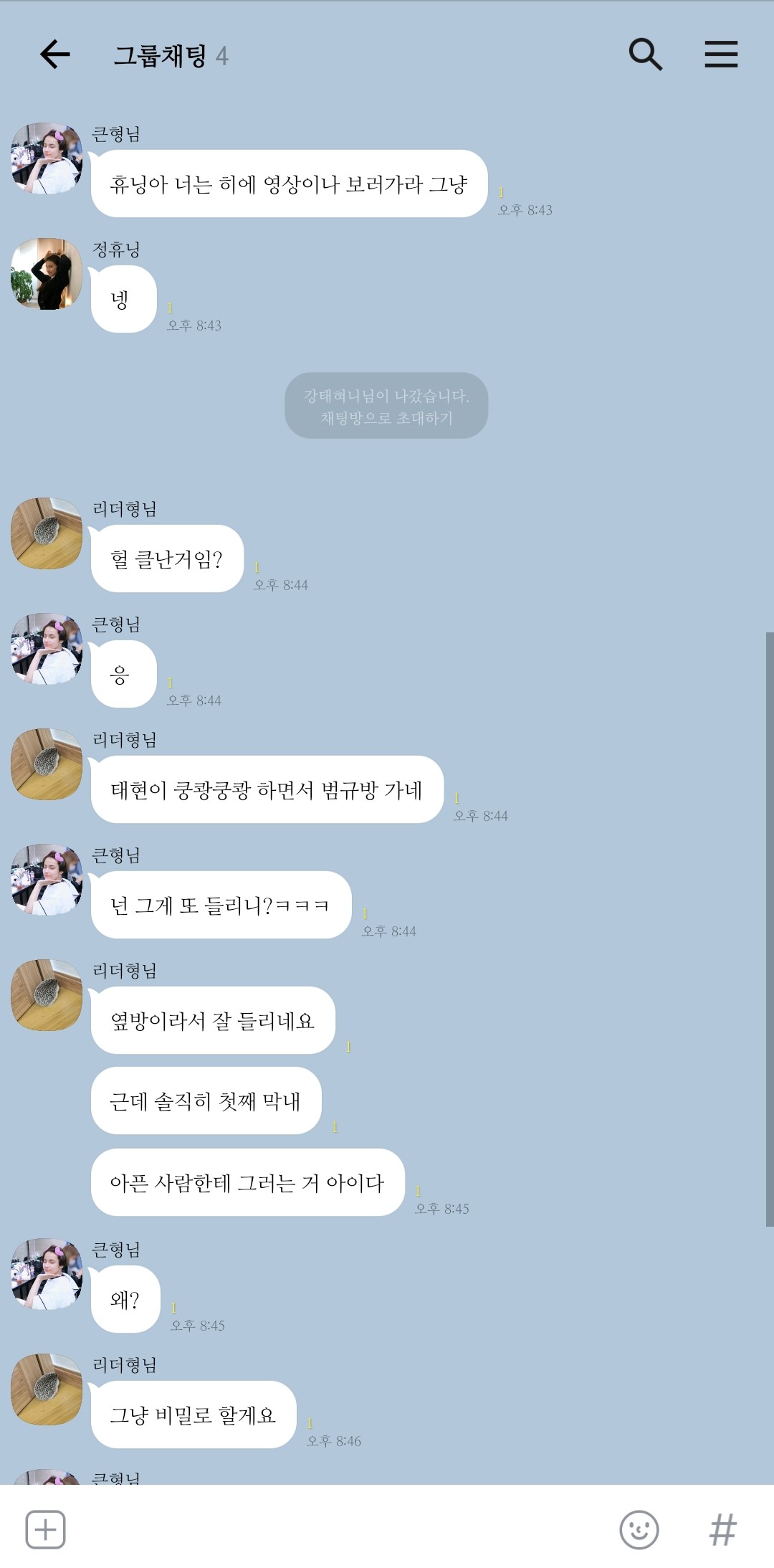Image resolution: width=774 pixels, height=1568 pixels.
Task: Tap the hashtag search icon
Action: tap(722, 1529)
